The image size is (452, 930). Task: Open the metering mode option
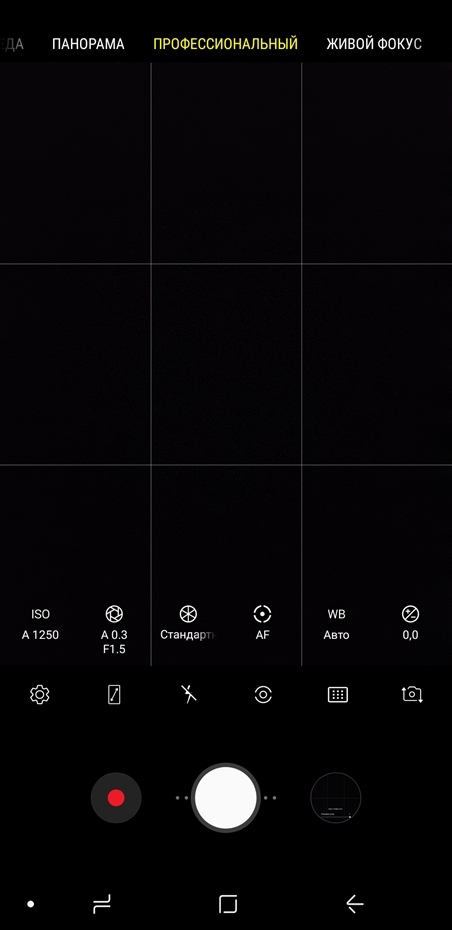click(263, 695)
